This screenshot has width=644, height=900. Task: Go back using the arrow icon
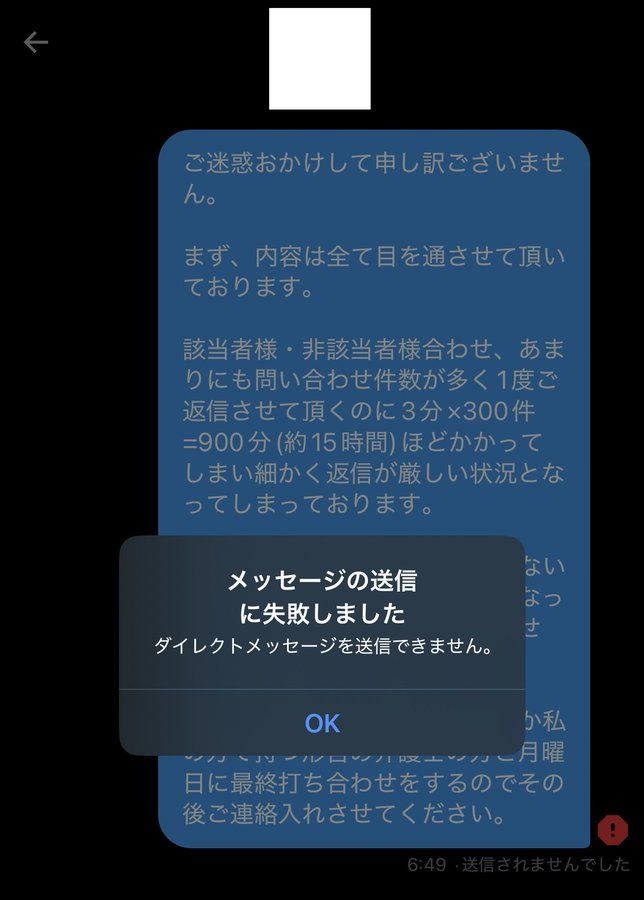coord(36,42)
